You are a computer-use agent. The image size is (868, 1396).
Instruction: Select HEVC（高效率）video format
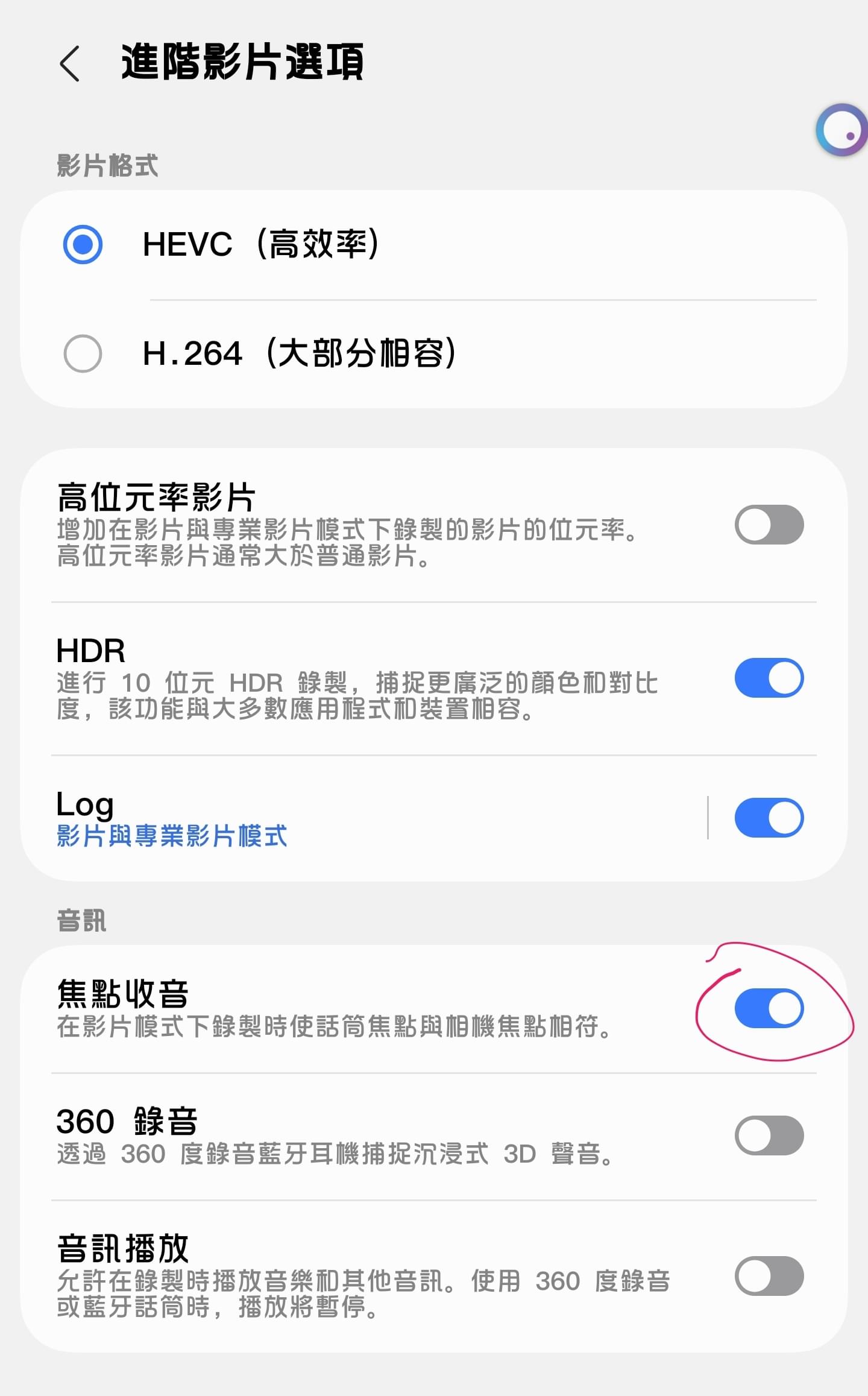433,245
